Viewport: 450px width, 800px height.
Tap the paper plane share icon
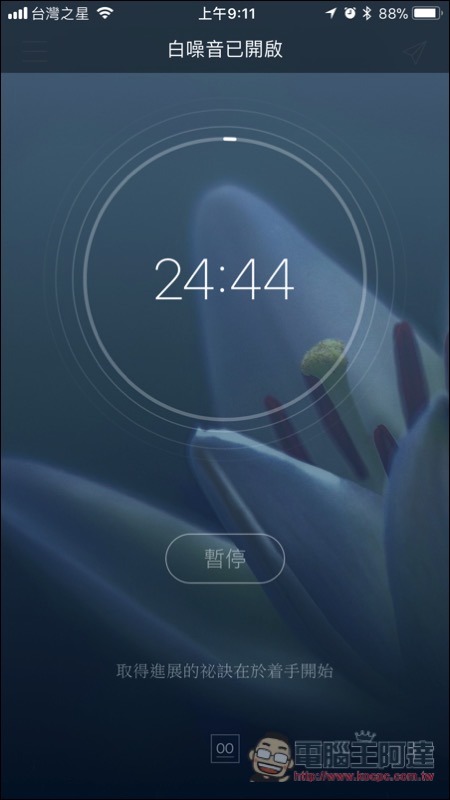coord(414,53)
